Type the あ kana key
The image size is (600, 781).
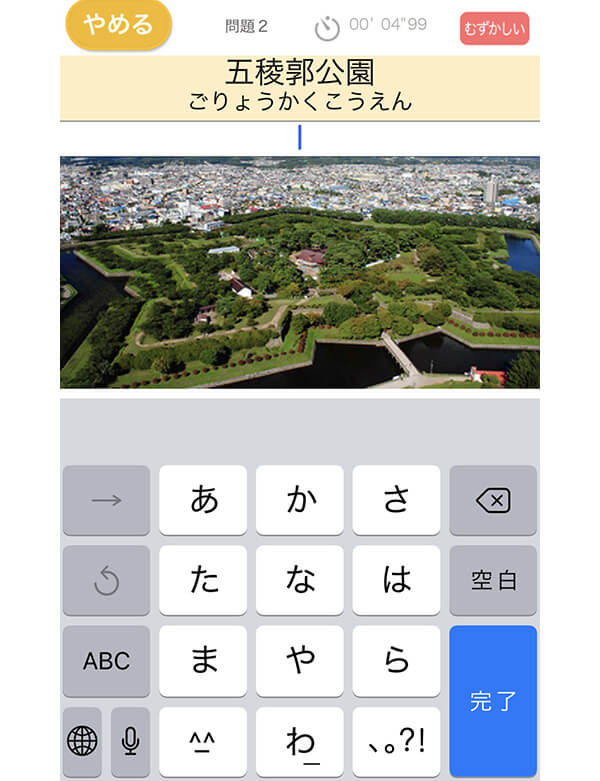coord(203,500)
